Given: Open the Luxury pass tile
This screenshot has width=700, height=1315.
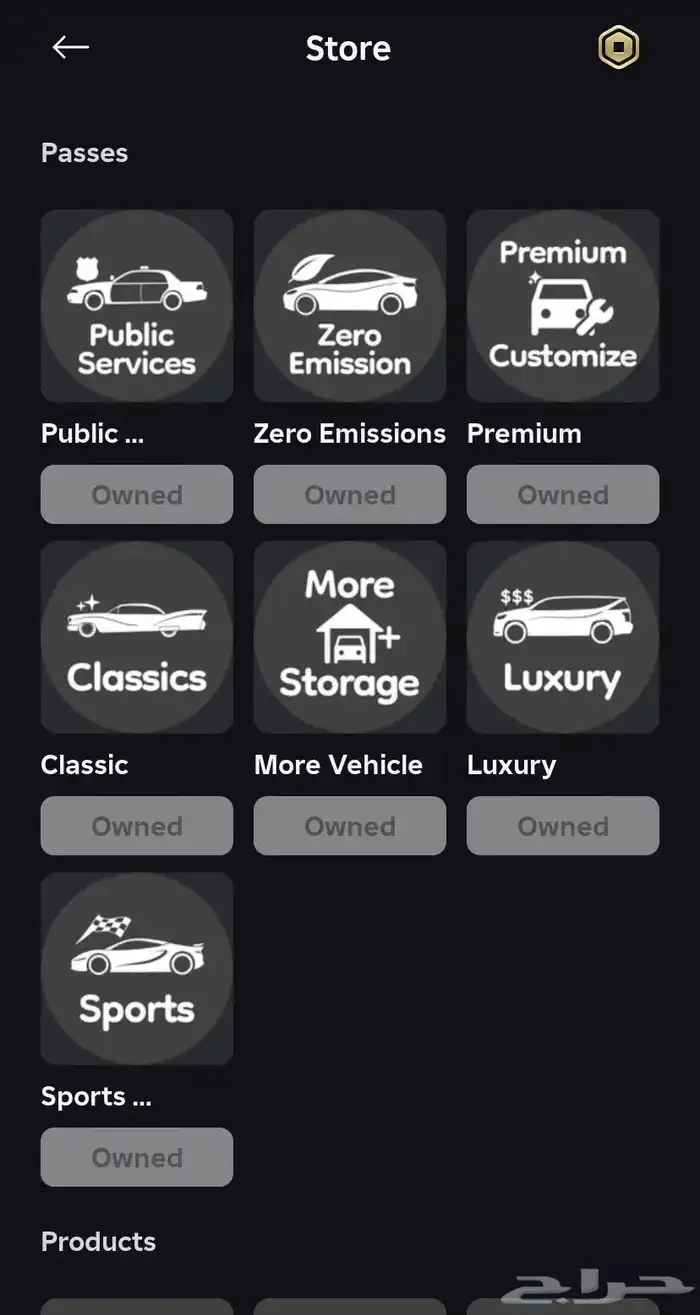Looking at the screenshot, I should click(x=563, y=637).
